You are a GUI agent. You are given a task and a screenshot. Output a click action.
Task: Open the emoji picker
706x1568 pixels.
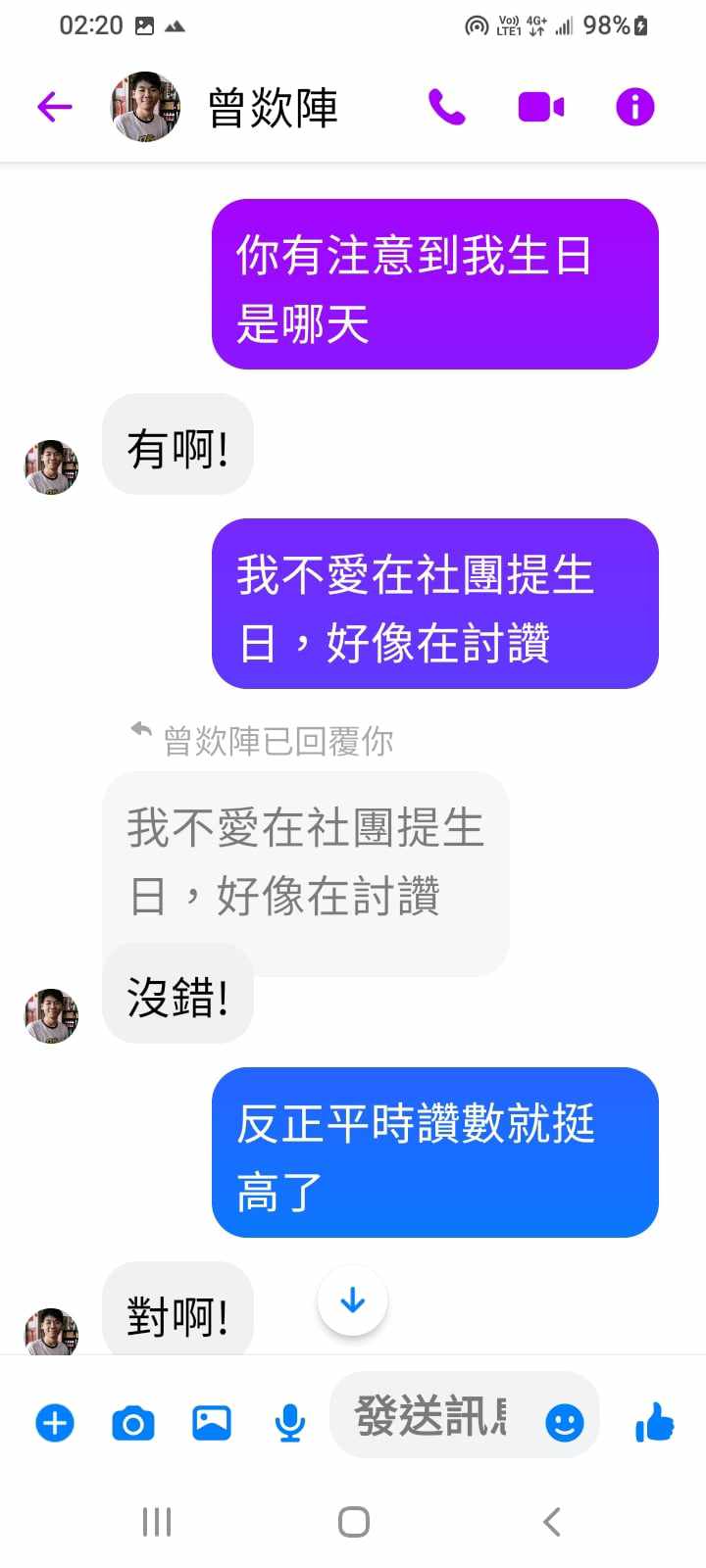[x=564, y=1422]
